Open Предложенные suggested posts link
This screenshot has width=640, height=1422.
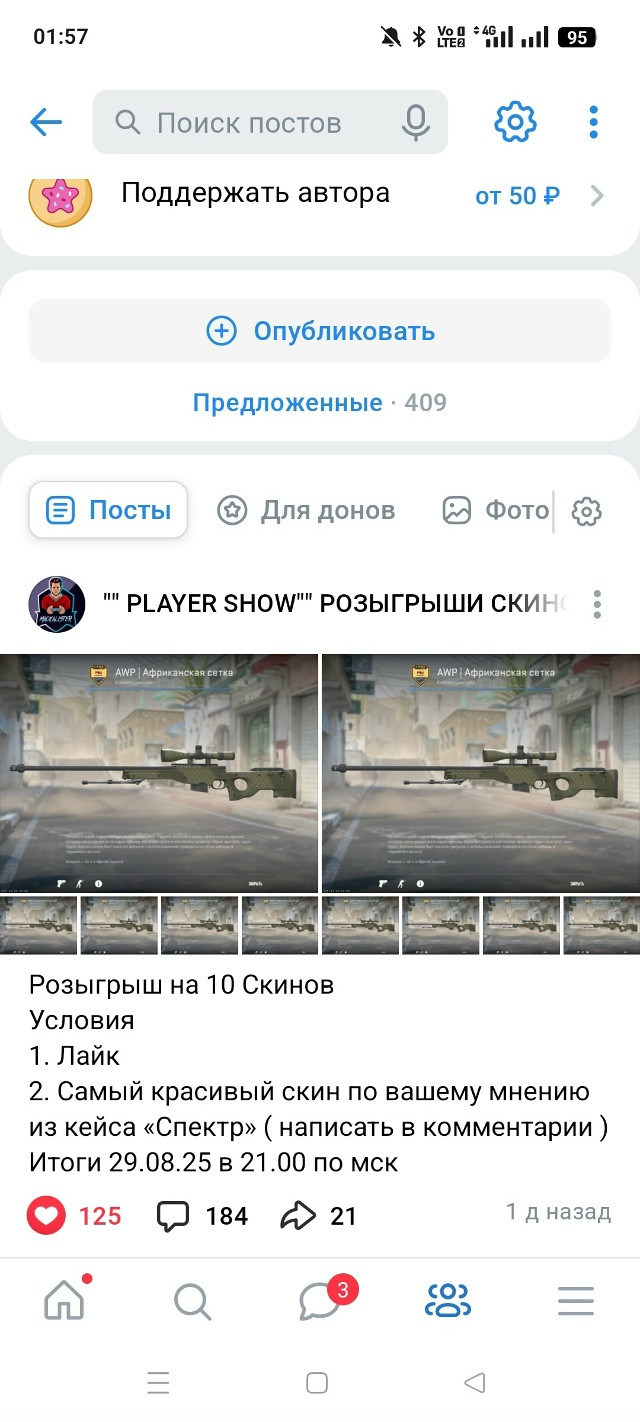click(288, 403)
